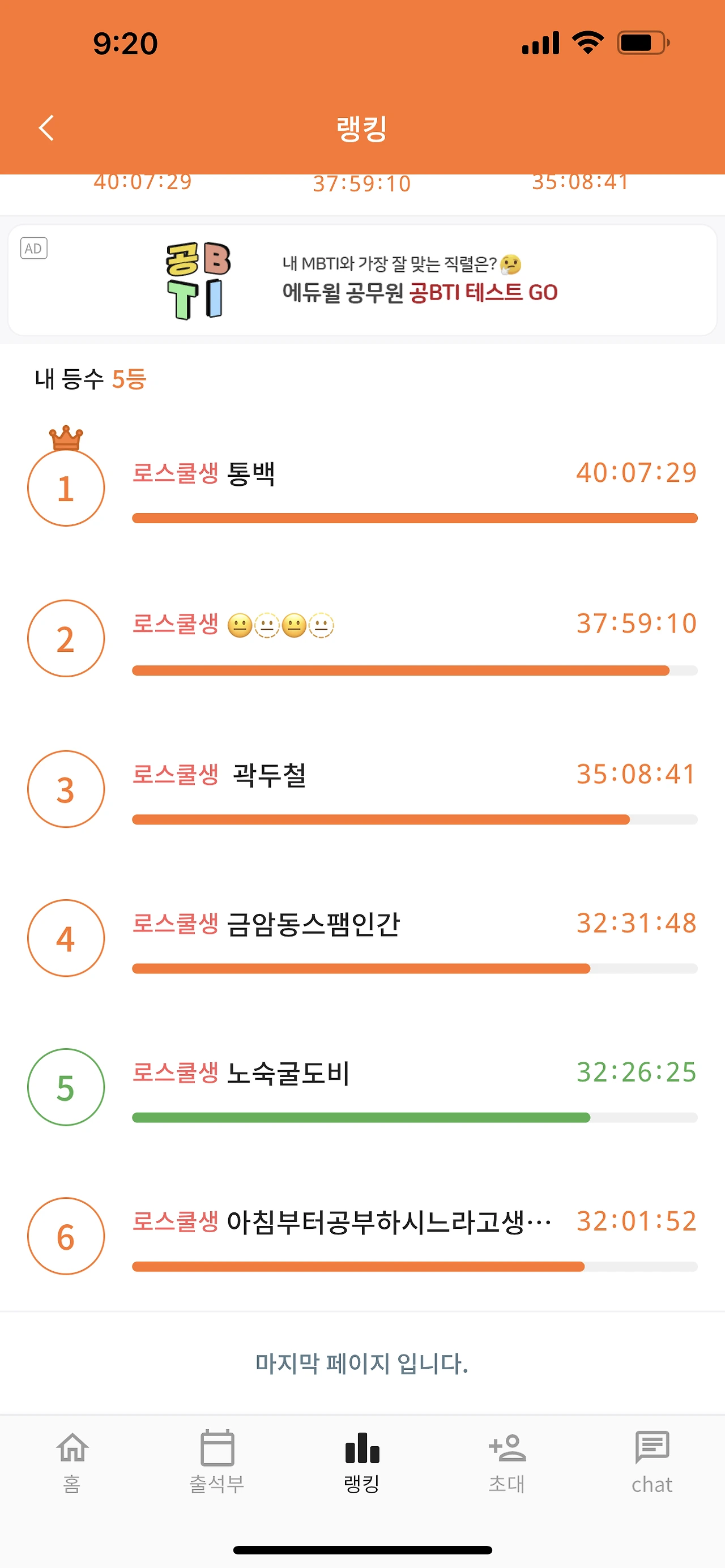The width and height of the screenshot is (725, 1568).
Task: Select the 랭킹 tab in bottom bar
Action: [x=362, y=1461]
